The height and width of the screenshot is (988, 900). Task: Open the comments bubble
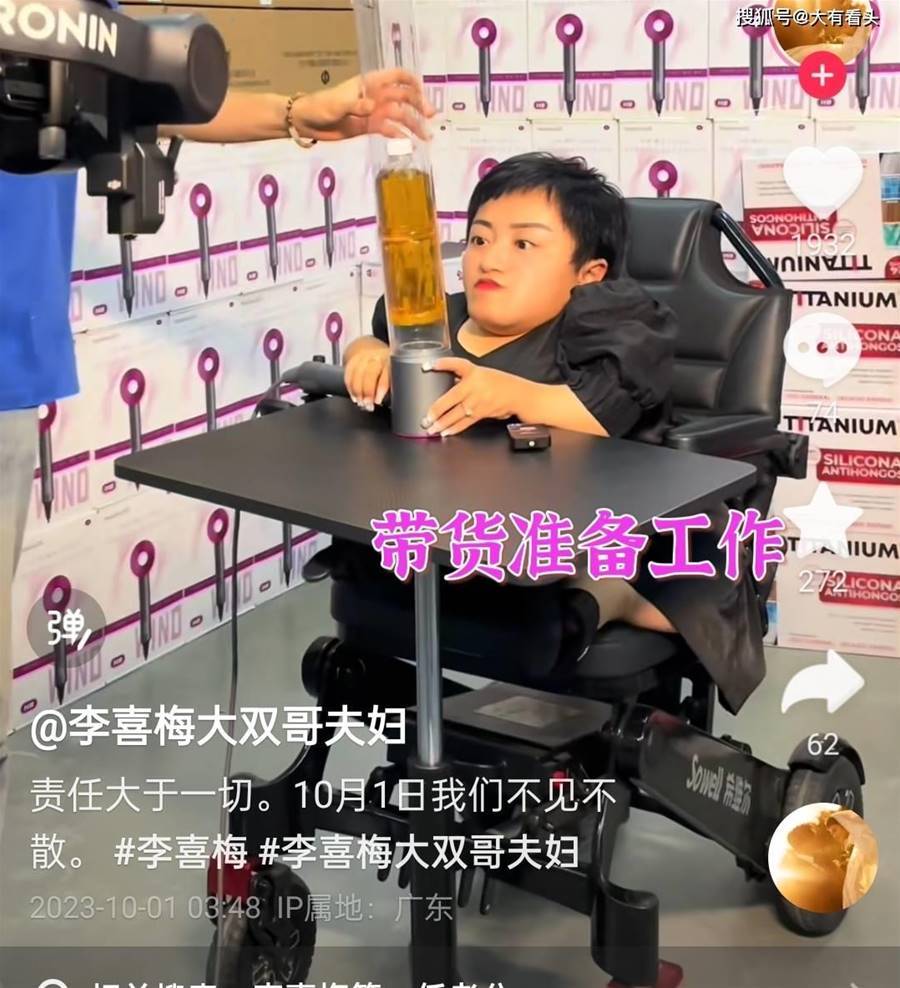click(x=822, y=350)
